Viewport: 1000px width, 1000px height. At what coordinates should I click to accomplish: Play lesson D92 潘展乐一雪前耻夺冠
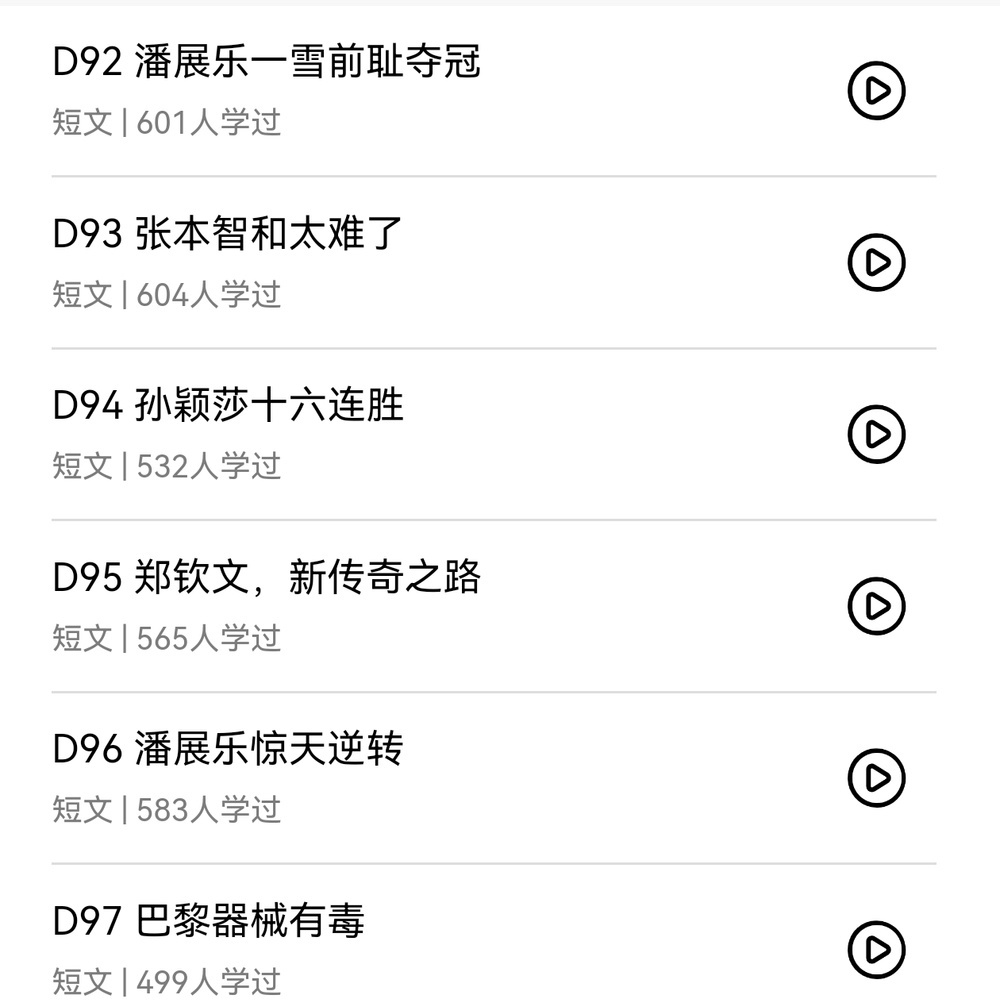876,91
